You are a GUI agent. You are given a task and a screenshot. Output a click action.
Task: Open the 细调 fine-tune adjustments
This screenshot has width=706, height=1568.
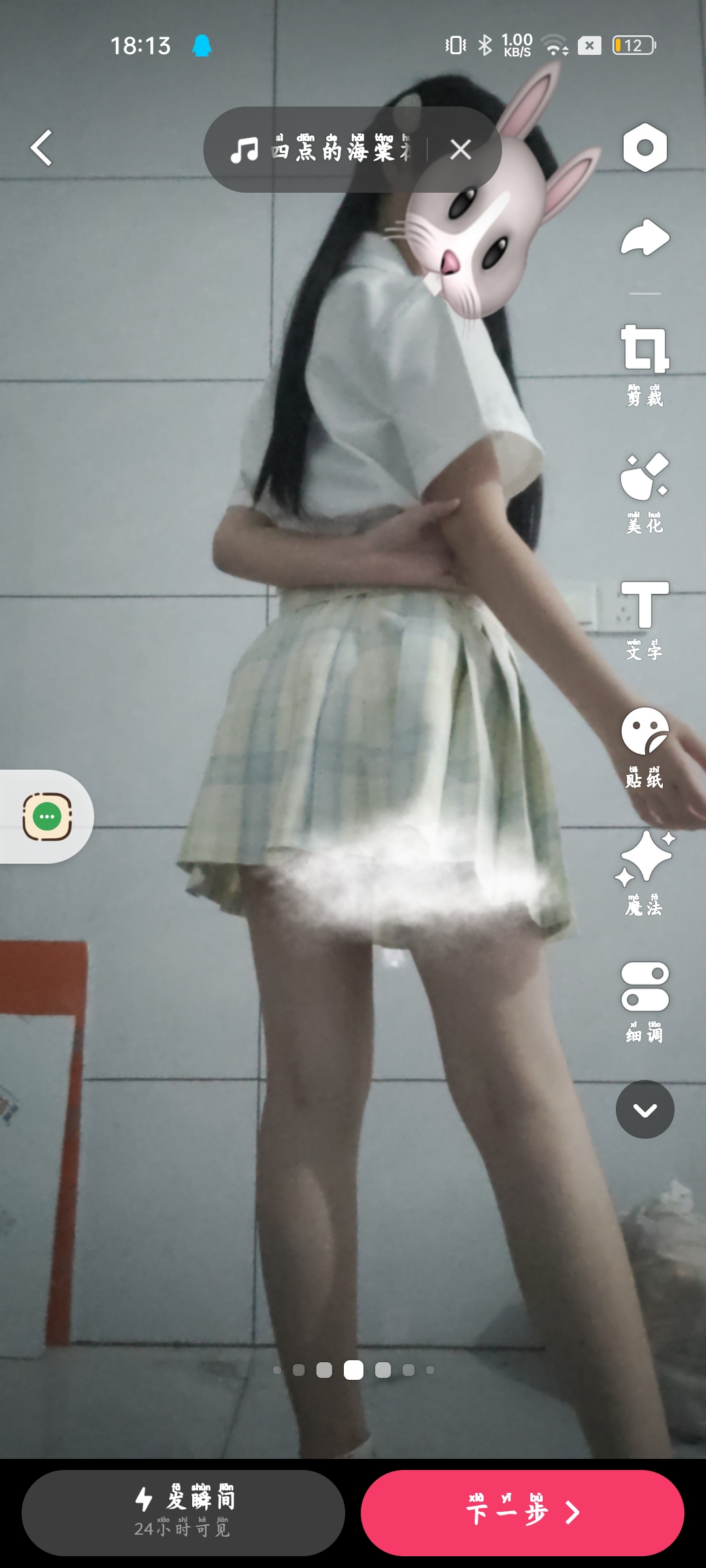click(x=645, y=1001)
